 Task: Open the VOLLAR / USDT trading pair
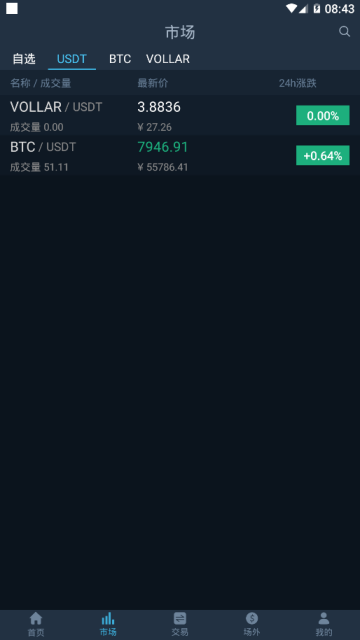point(180,116)
